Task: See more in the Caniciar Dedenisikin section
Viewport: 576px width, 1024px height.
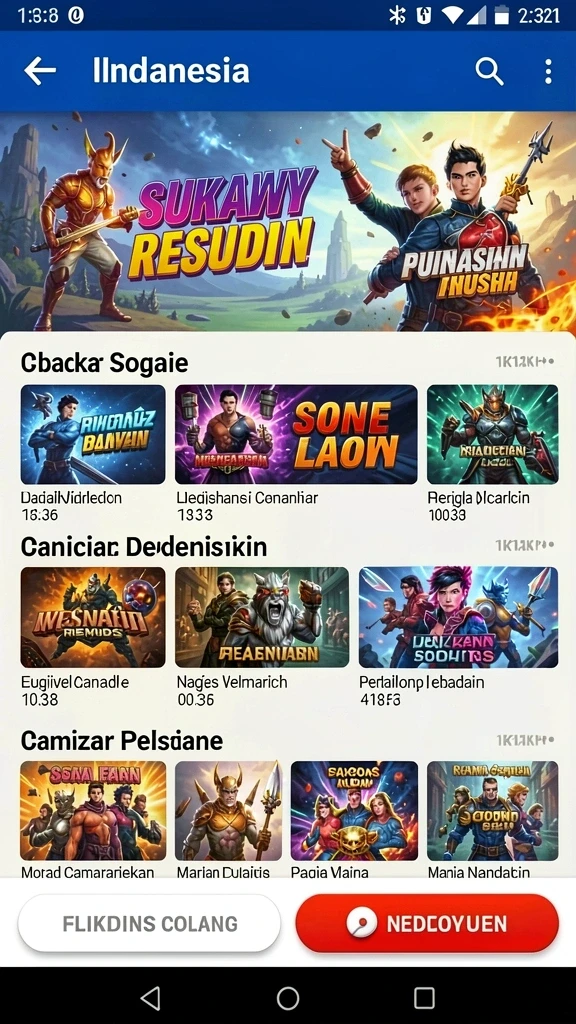Action: pos(525,545)
